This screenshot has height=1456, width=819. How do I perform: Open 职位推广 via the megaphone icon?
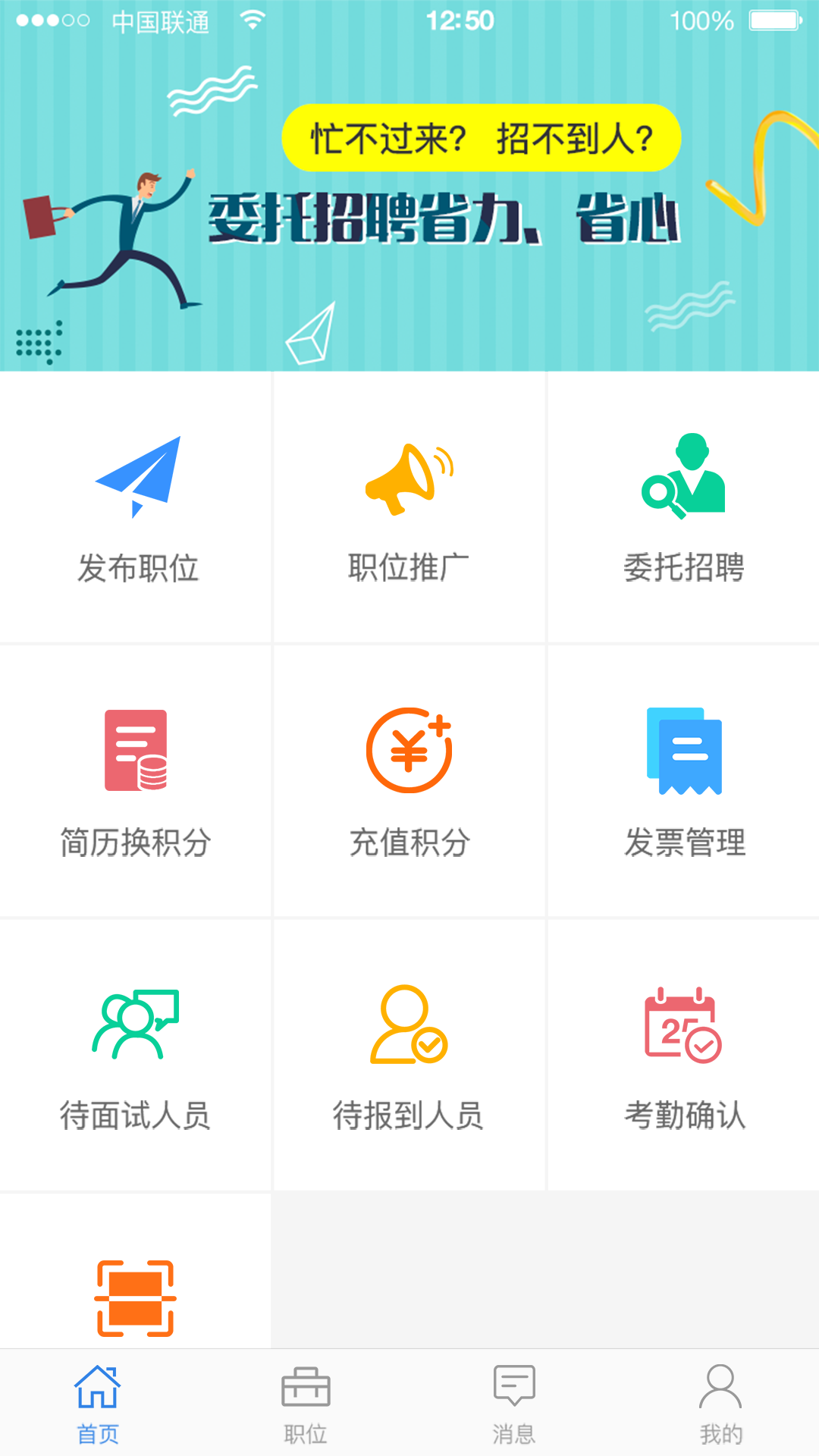(409, 478)
